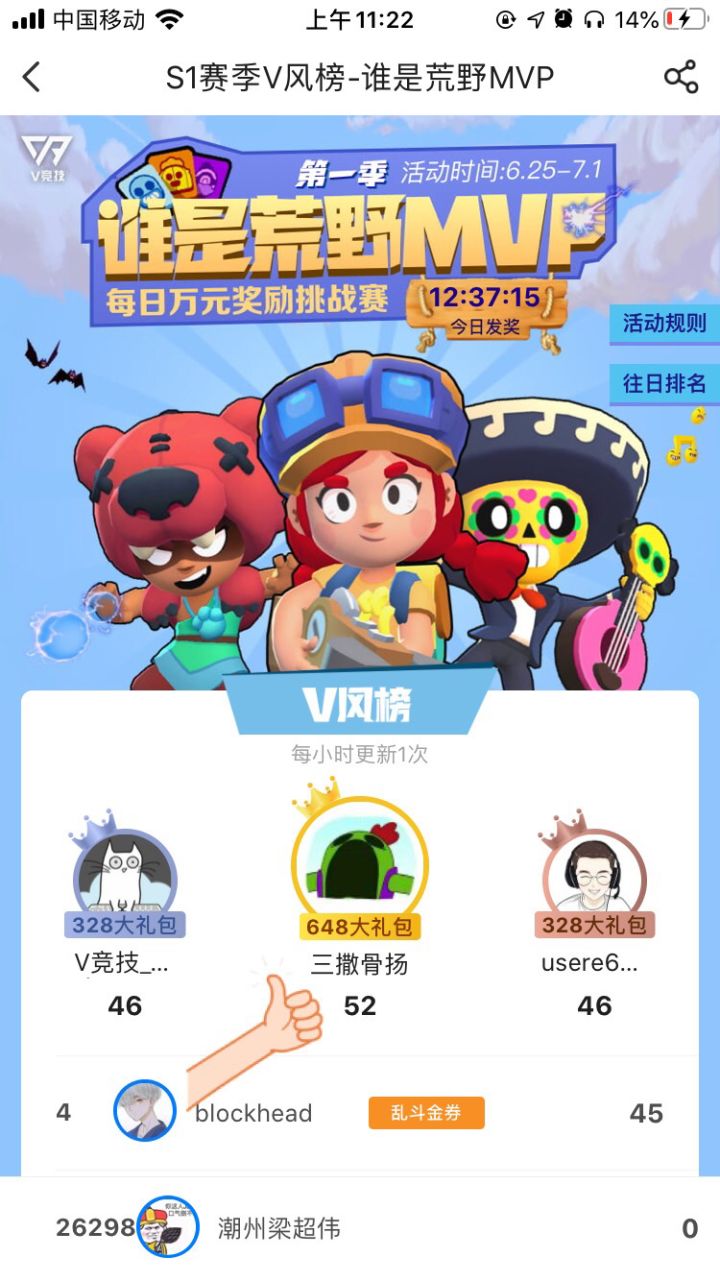Tap V竞技_ second-place cat avatar
The image size is (720, 1281).
[124, 872]
